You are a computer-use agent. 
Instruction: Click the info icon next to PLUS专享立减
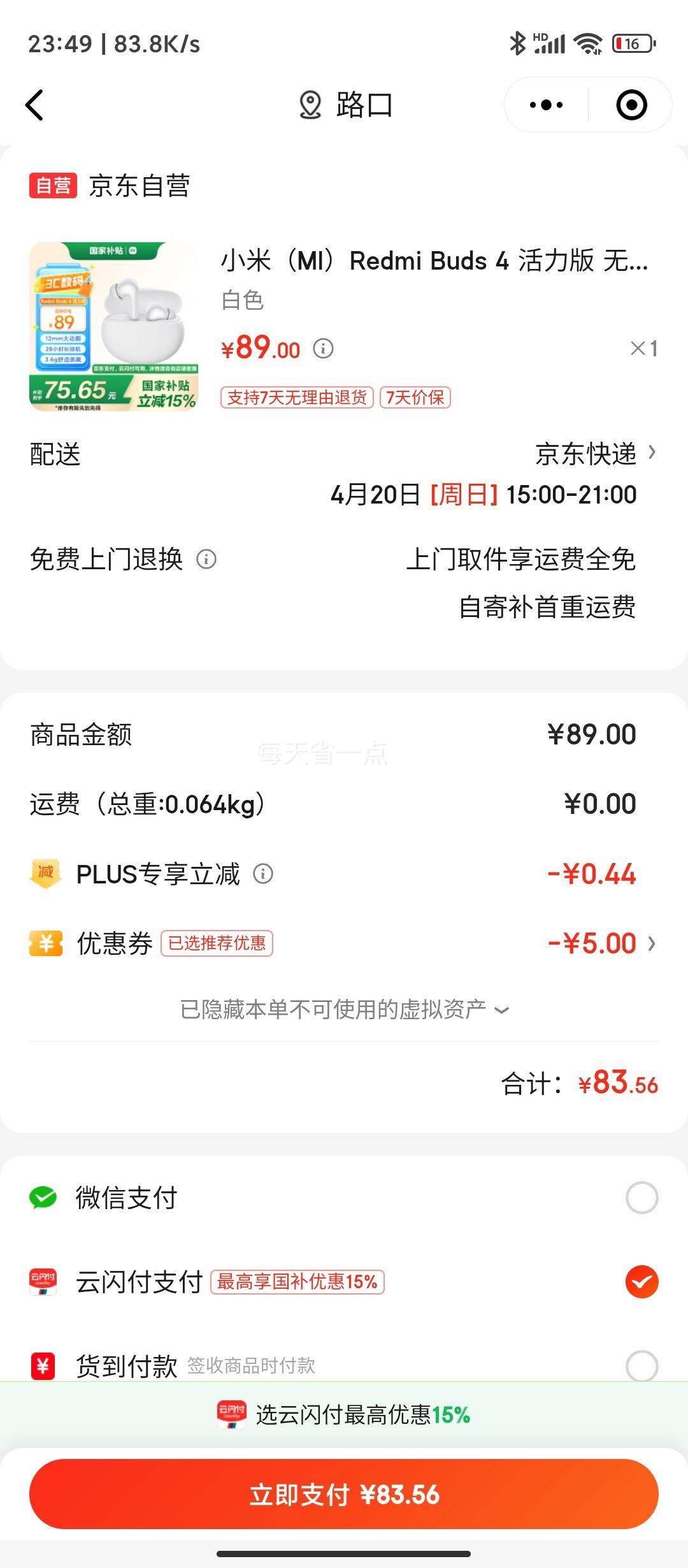click(263, 874)
